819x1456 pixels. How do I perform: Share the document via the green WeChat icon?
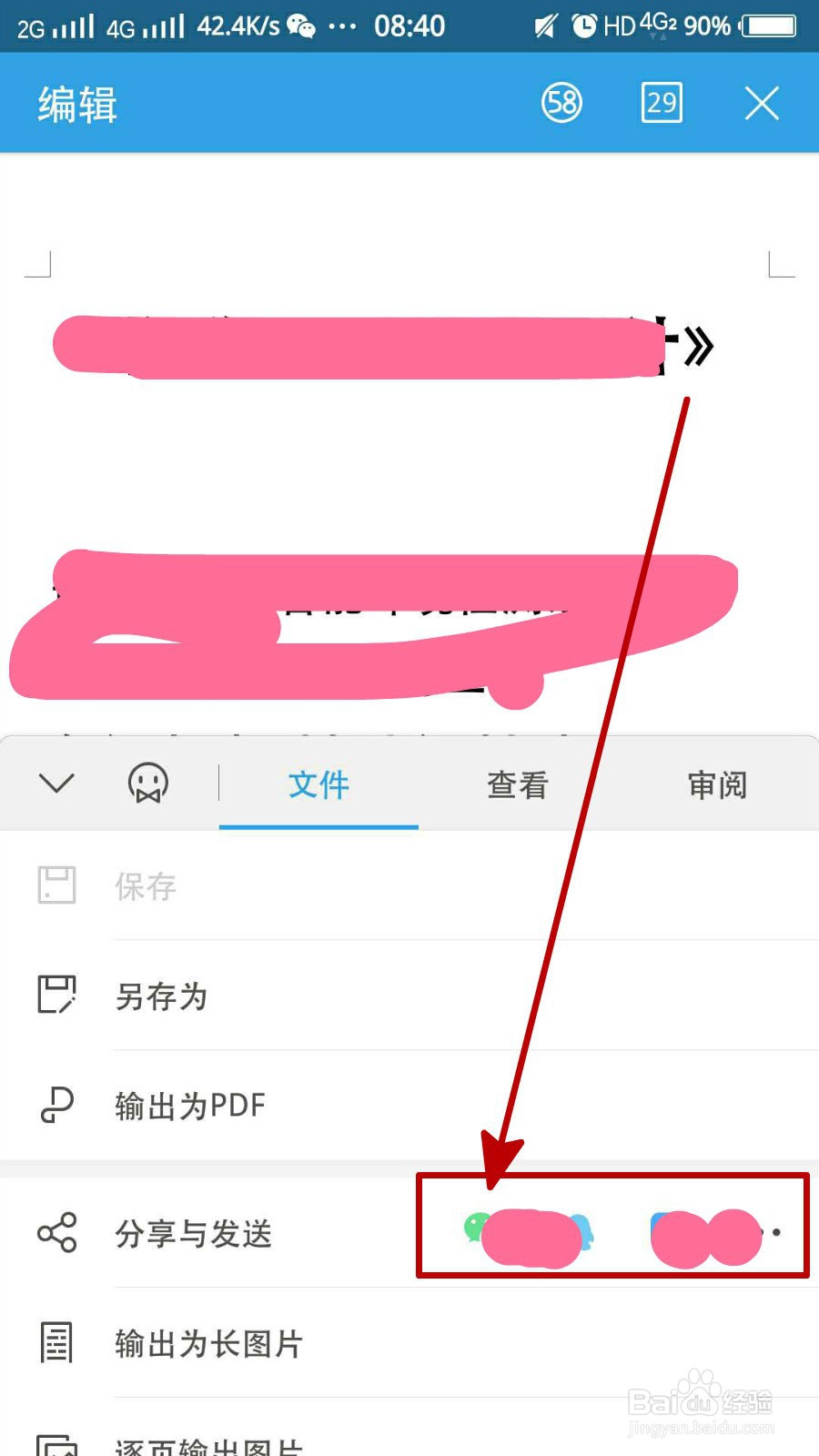[x=480, y=1228]
